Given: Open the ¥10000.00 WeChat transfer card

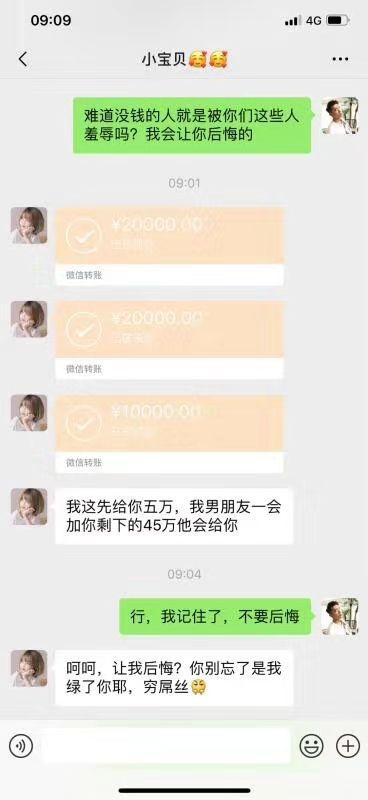Looking at the screenshot, I should click(x=169, y=434).
